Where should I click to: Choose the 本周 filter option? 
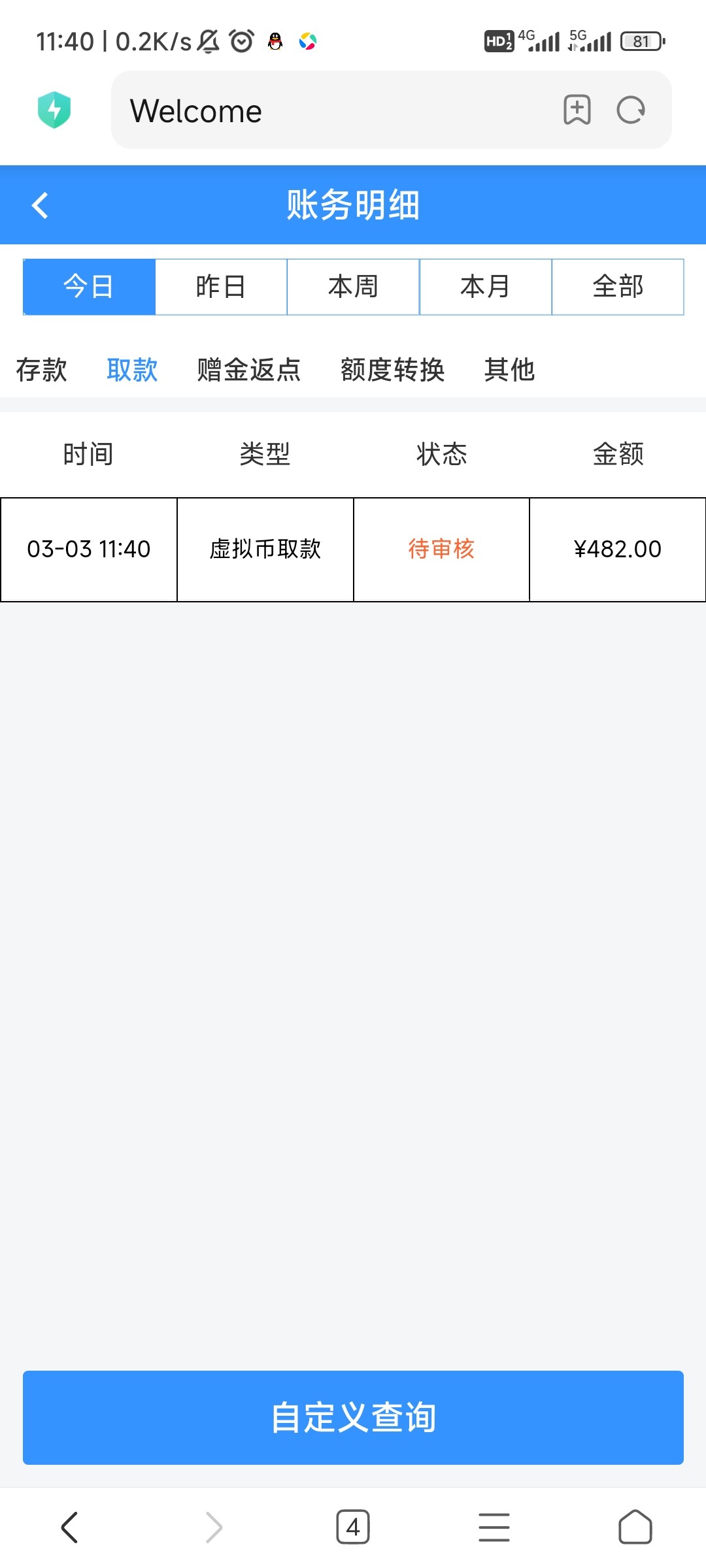click(353, 286)
